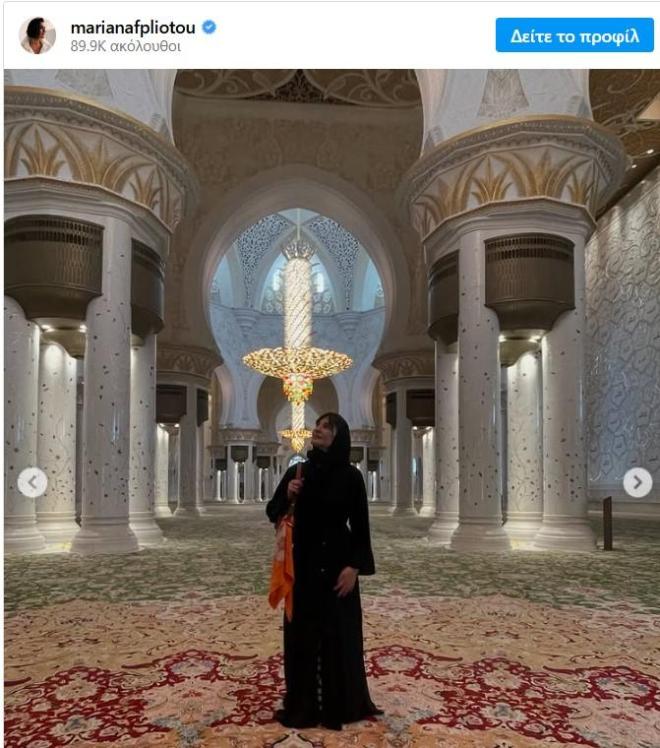This screenshot has height=748, width=660.
Task: Go to the next photo in the carousel
Action: [637, 483]
